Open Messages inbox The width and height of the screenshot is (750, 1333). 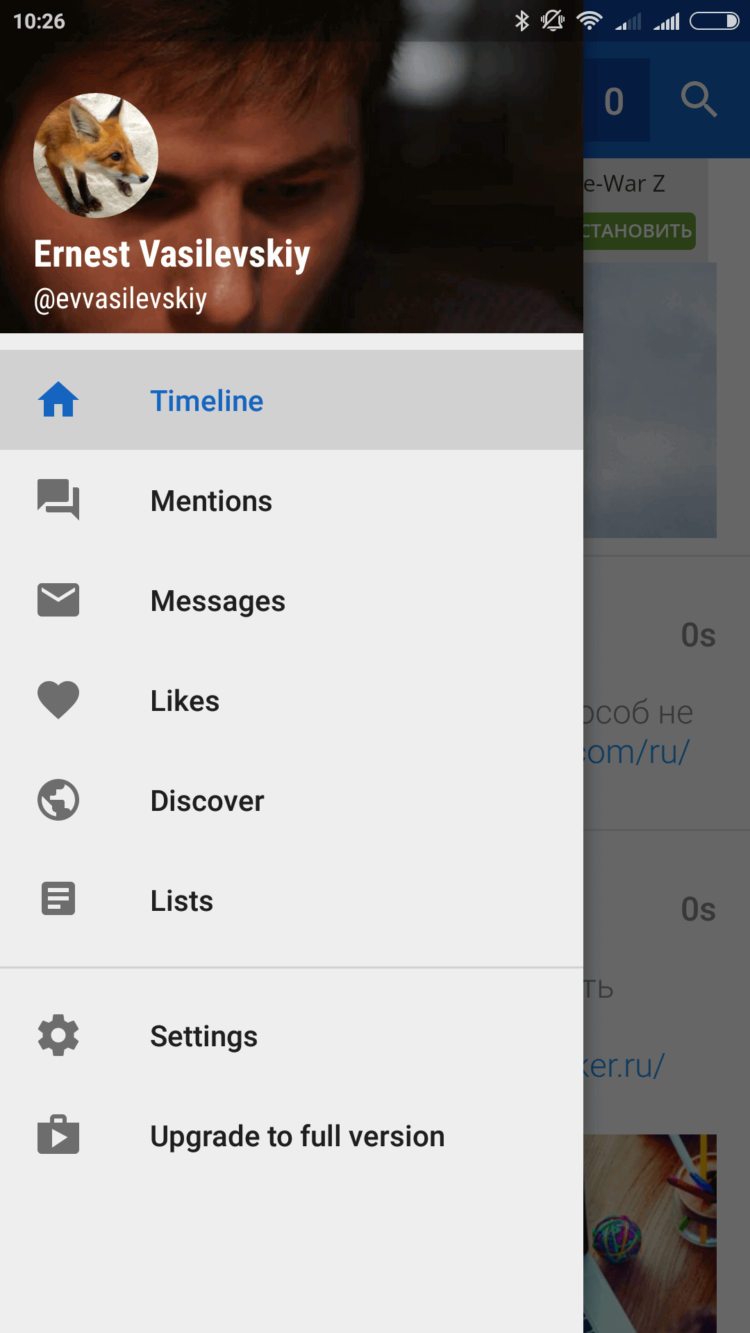tap(217, 601)
